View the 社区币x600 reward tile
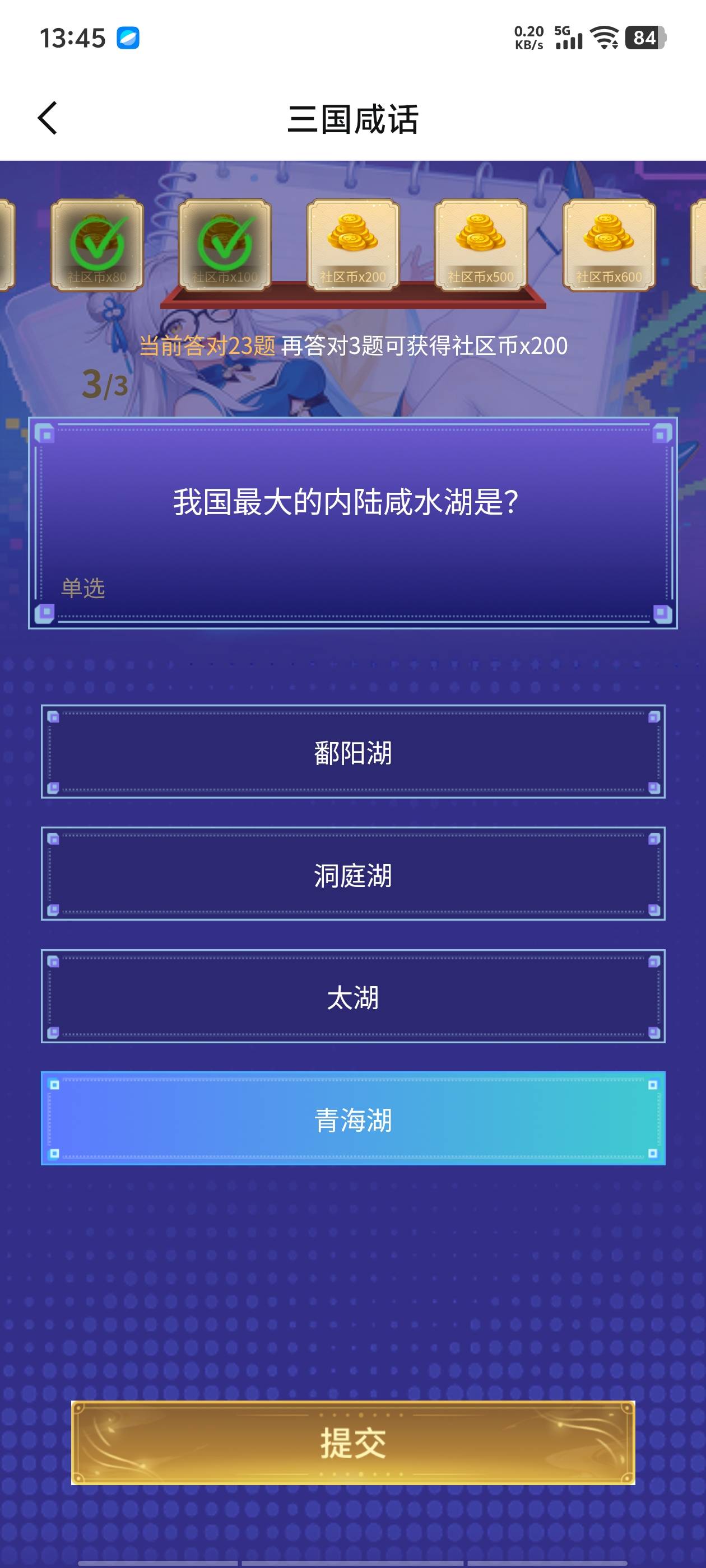Screen dimensions: 706x1568 tap(609, 245)
